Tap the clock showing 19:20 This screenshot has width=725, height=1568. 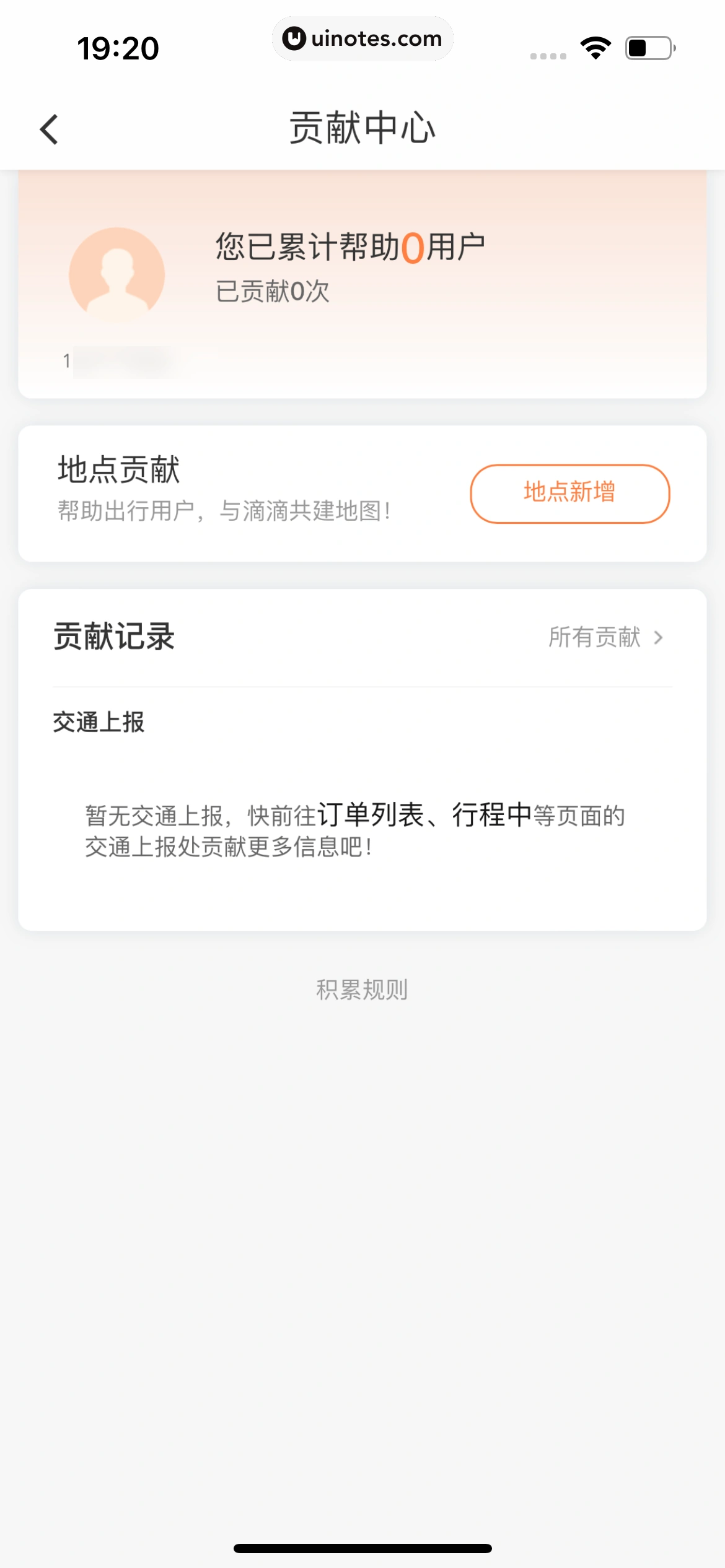118,48
